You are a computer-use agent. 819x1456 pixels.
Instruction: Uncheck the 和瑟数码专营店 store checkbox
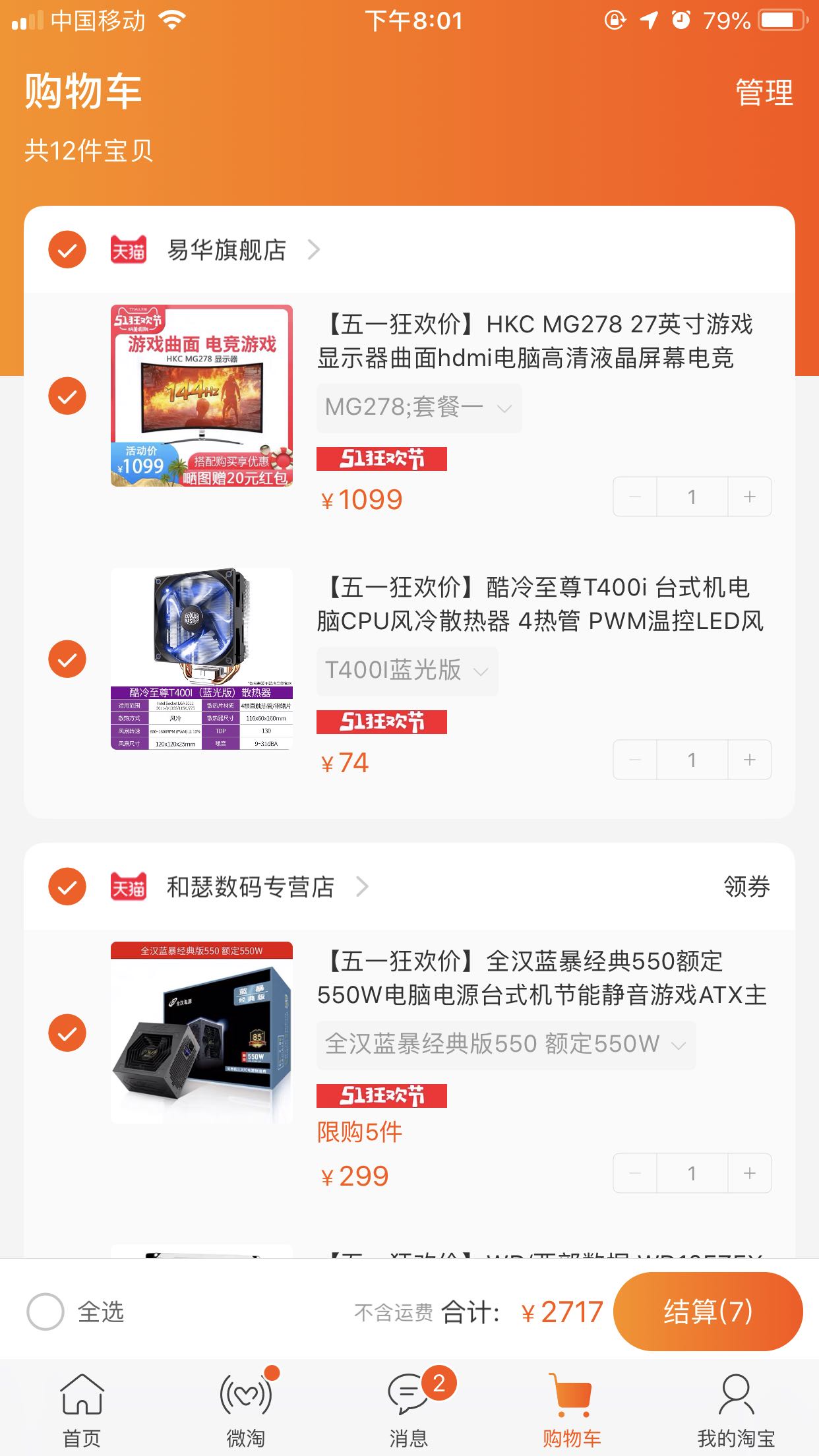point(67,886)
